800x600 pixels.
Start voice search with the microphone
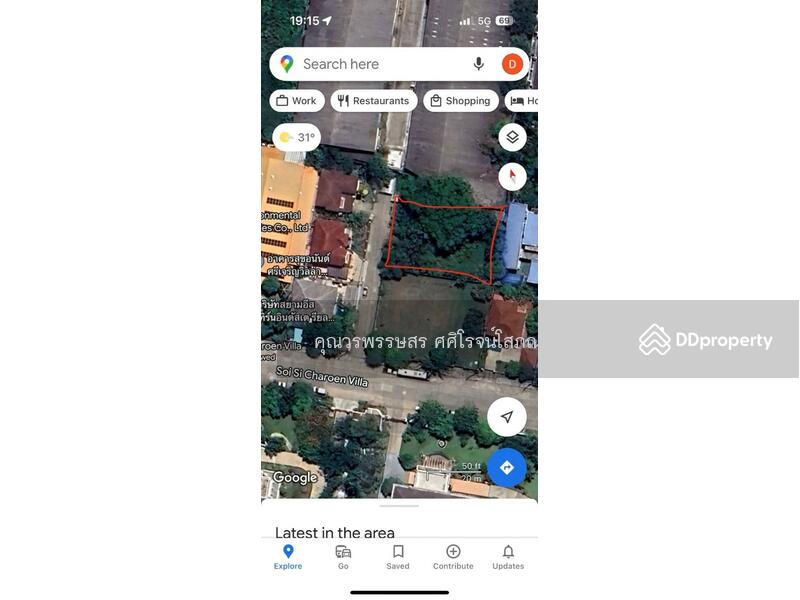click(x=479, y=64)
